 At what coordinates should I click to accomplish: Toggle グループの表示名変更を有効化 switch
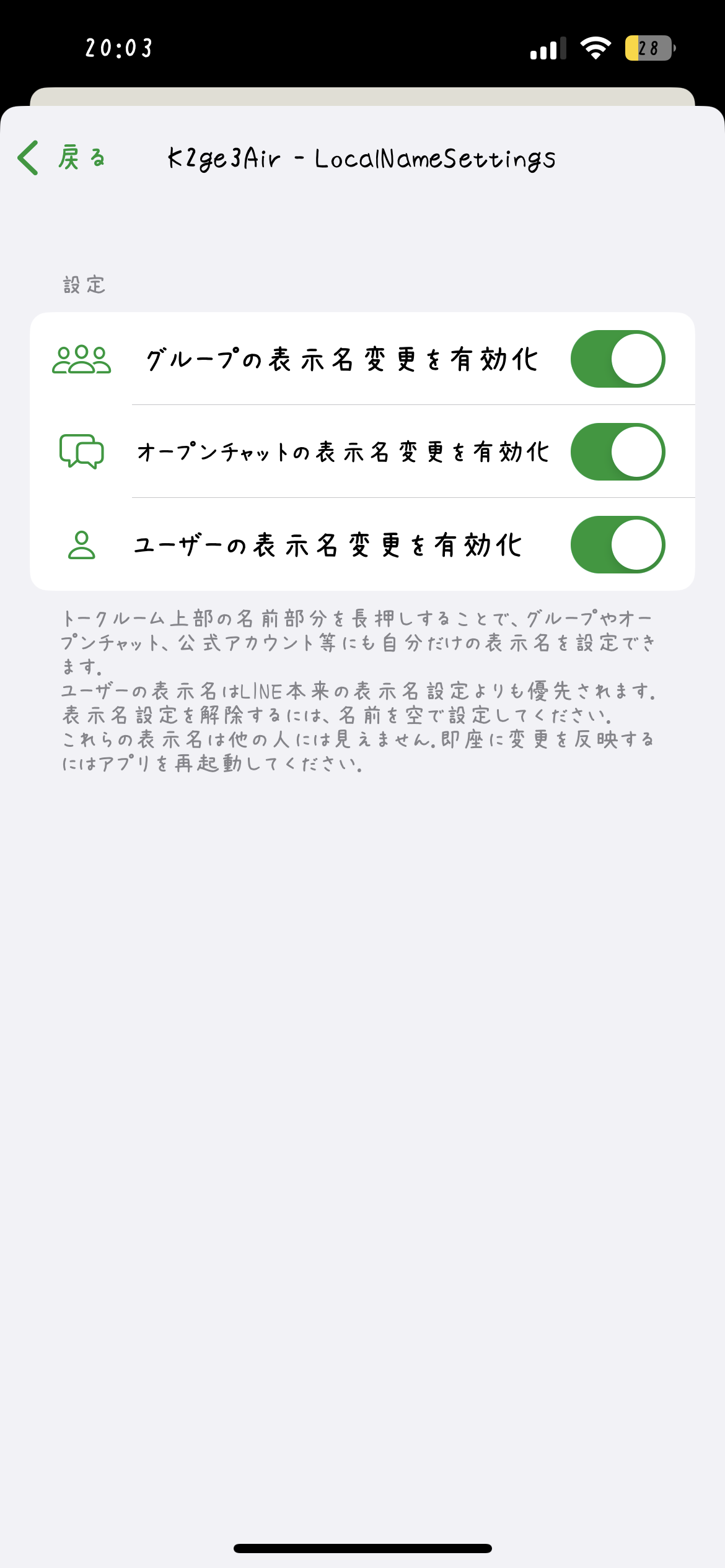click(617, 359)
